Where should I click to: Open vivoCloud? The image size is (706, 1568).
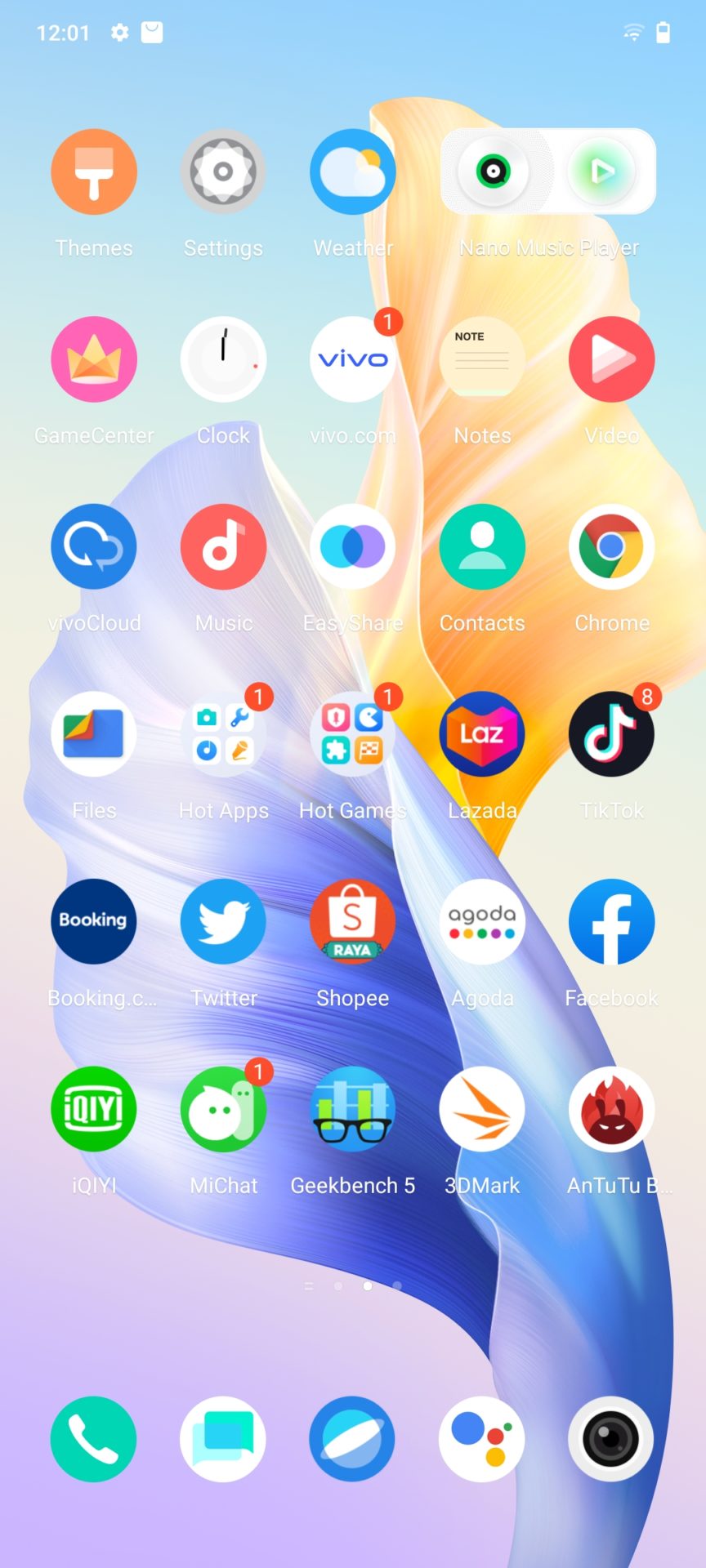pyautogui.click(x=94, y=546)
